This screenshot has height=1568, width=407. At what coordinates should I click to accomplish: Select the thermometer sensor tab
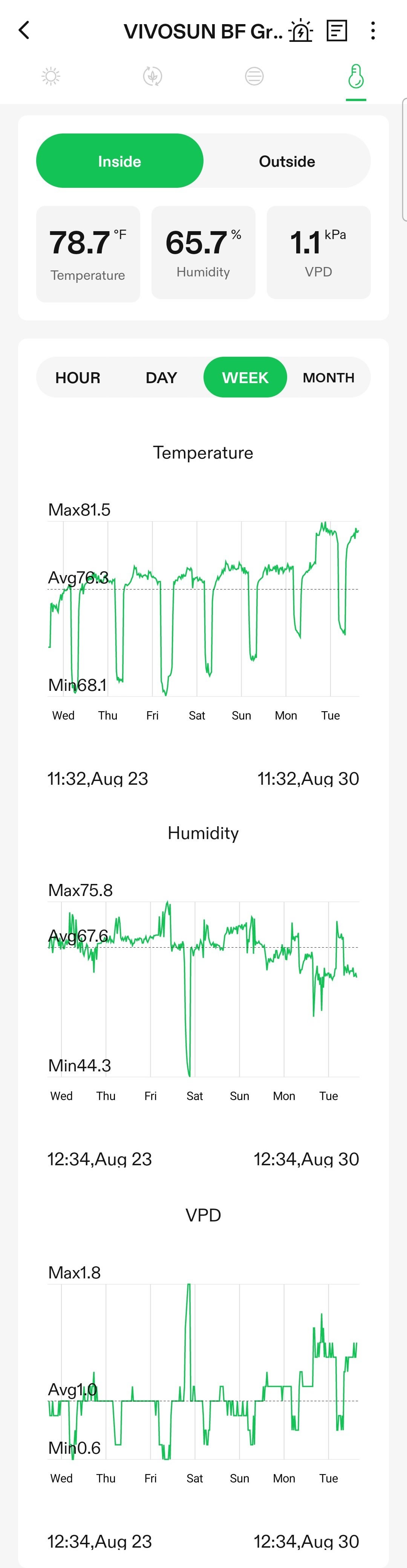[x=356, y=77]
